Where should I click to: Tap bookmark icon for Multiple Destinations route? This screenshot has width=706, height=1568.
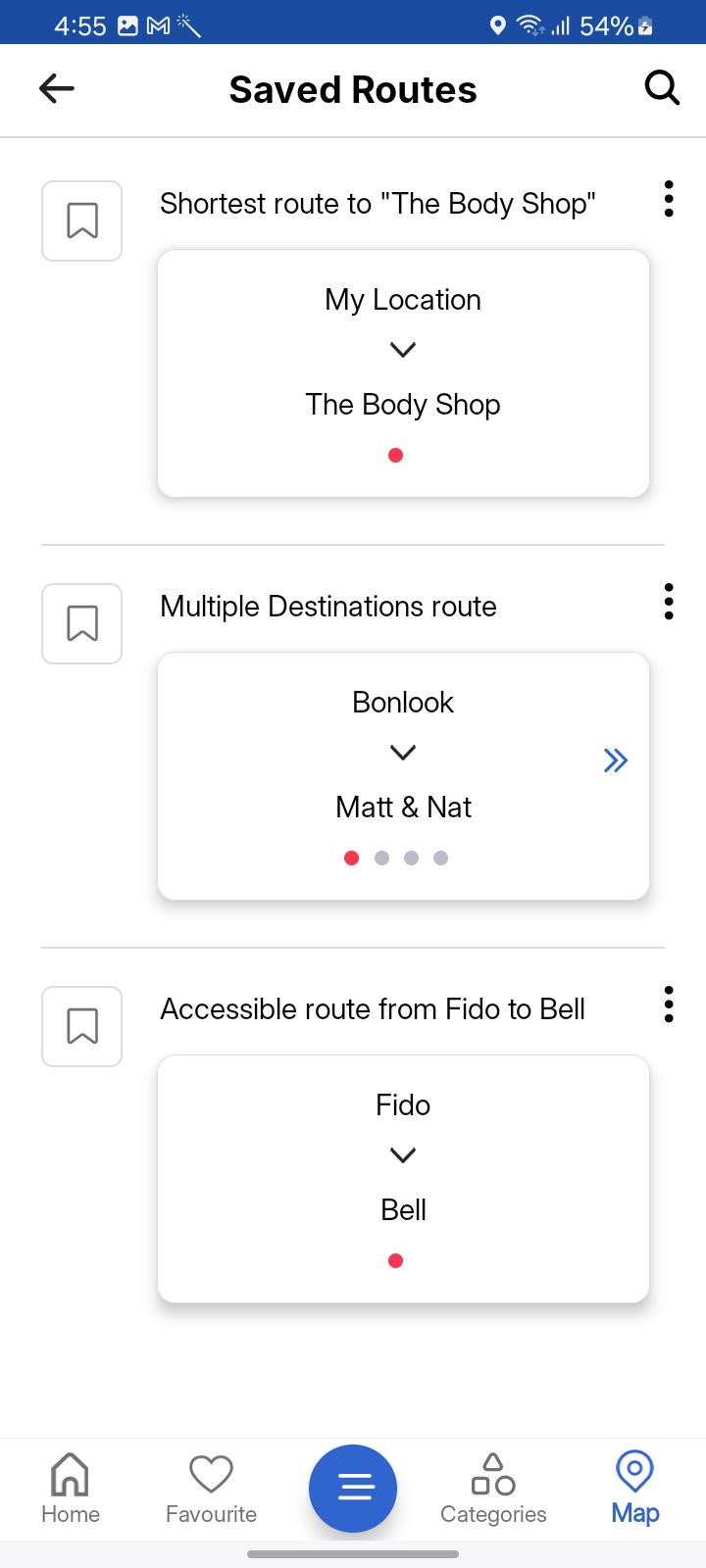tap(82, 623)
